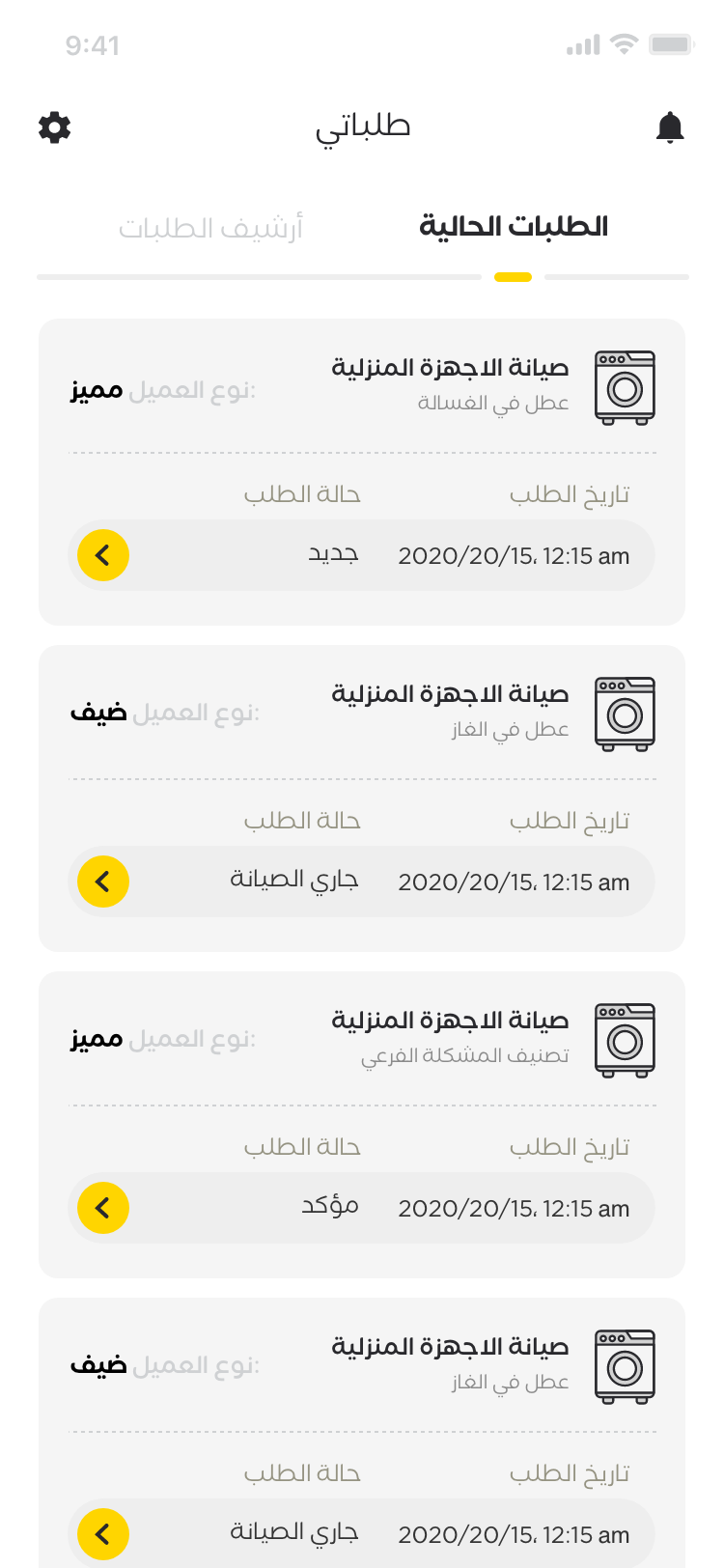Image resolution: width=724 pixels, height=1568 pixels.
Task: Switch to the أرشيف الطلبات tab
Action: (x=210, y=228)
